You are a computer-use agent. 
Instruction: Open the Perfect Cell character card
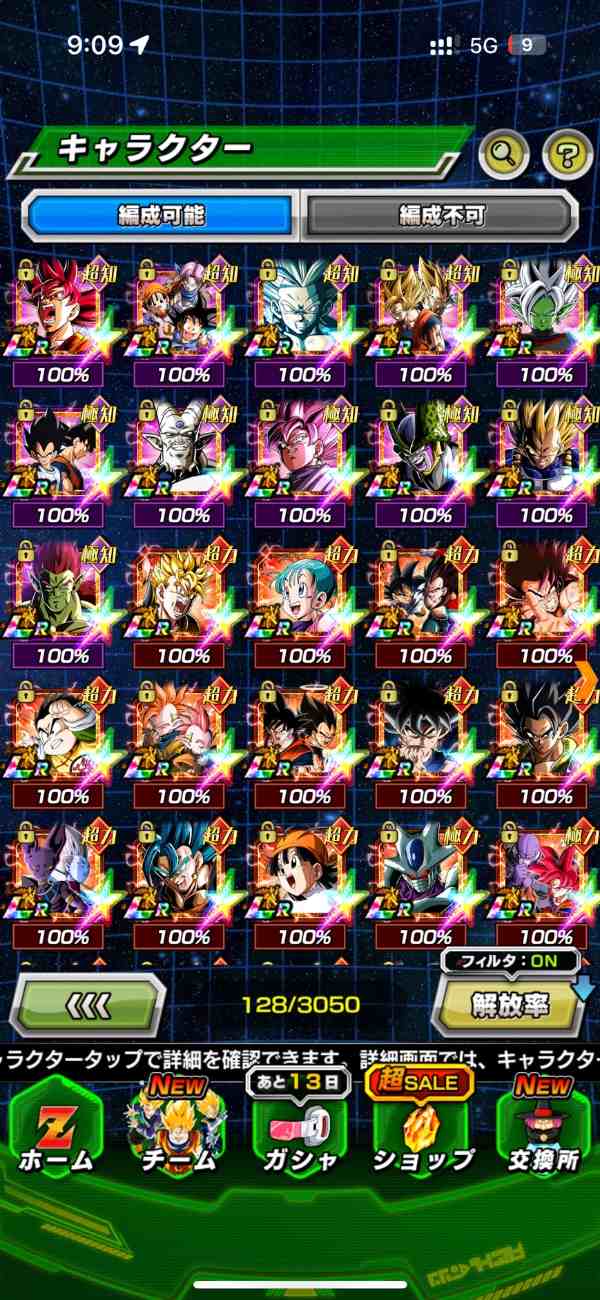pos(425,455)
